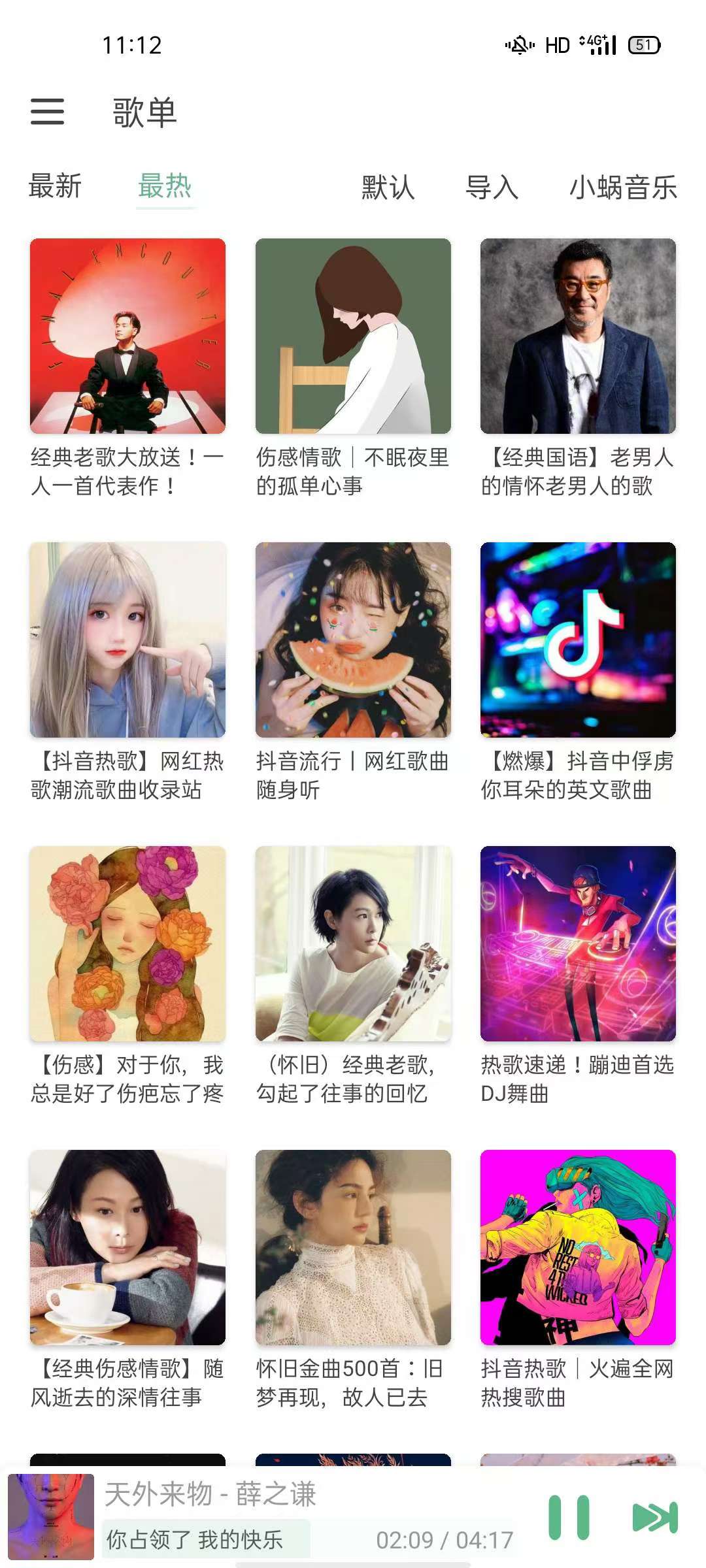Open playlist 伤感情歌｜不眠夜里的孤单心事

[353, 336]
